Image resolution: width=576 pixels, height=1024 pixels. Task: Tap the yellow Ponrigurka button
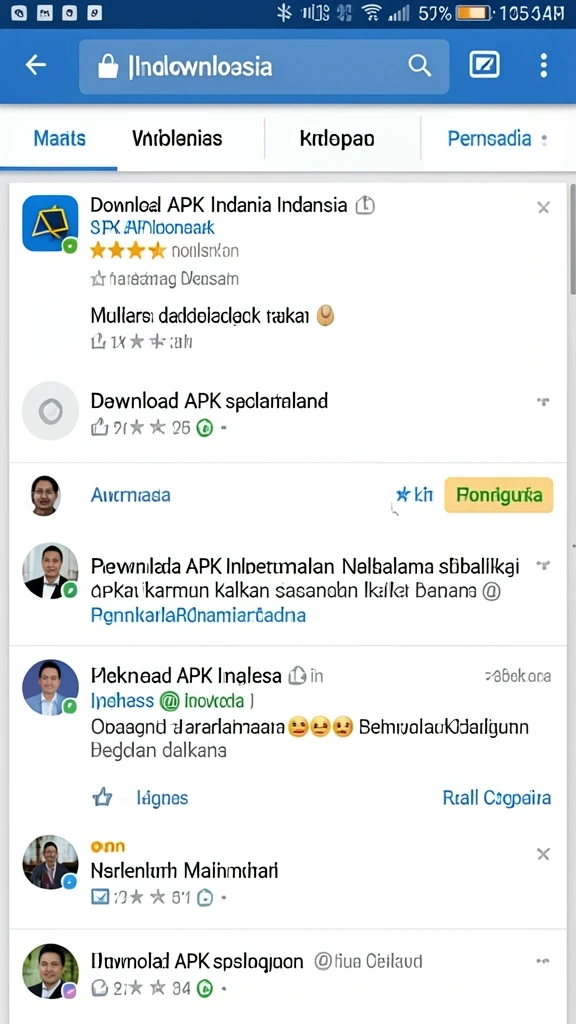click(x=498, y=494)
